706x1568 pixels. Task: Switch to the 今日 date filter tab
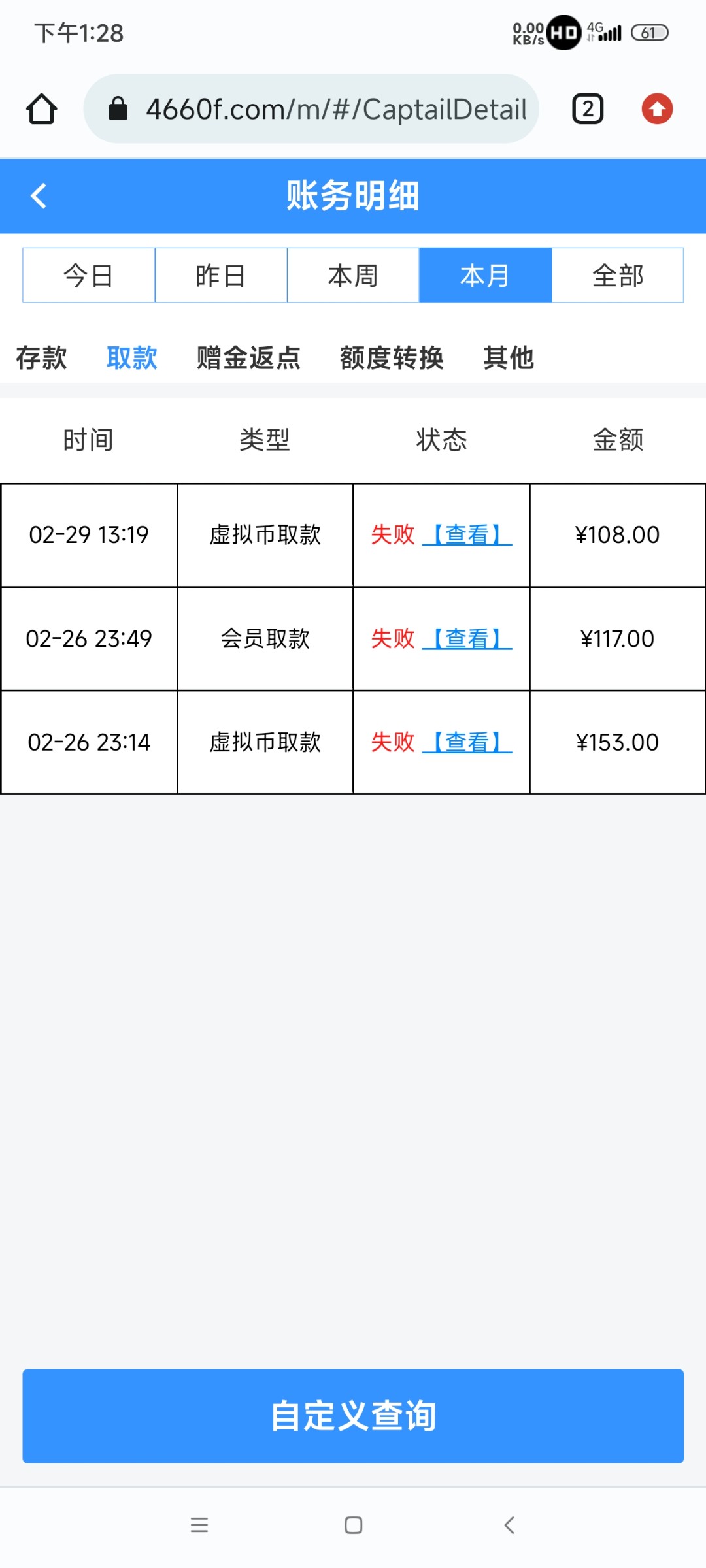89,274
